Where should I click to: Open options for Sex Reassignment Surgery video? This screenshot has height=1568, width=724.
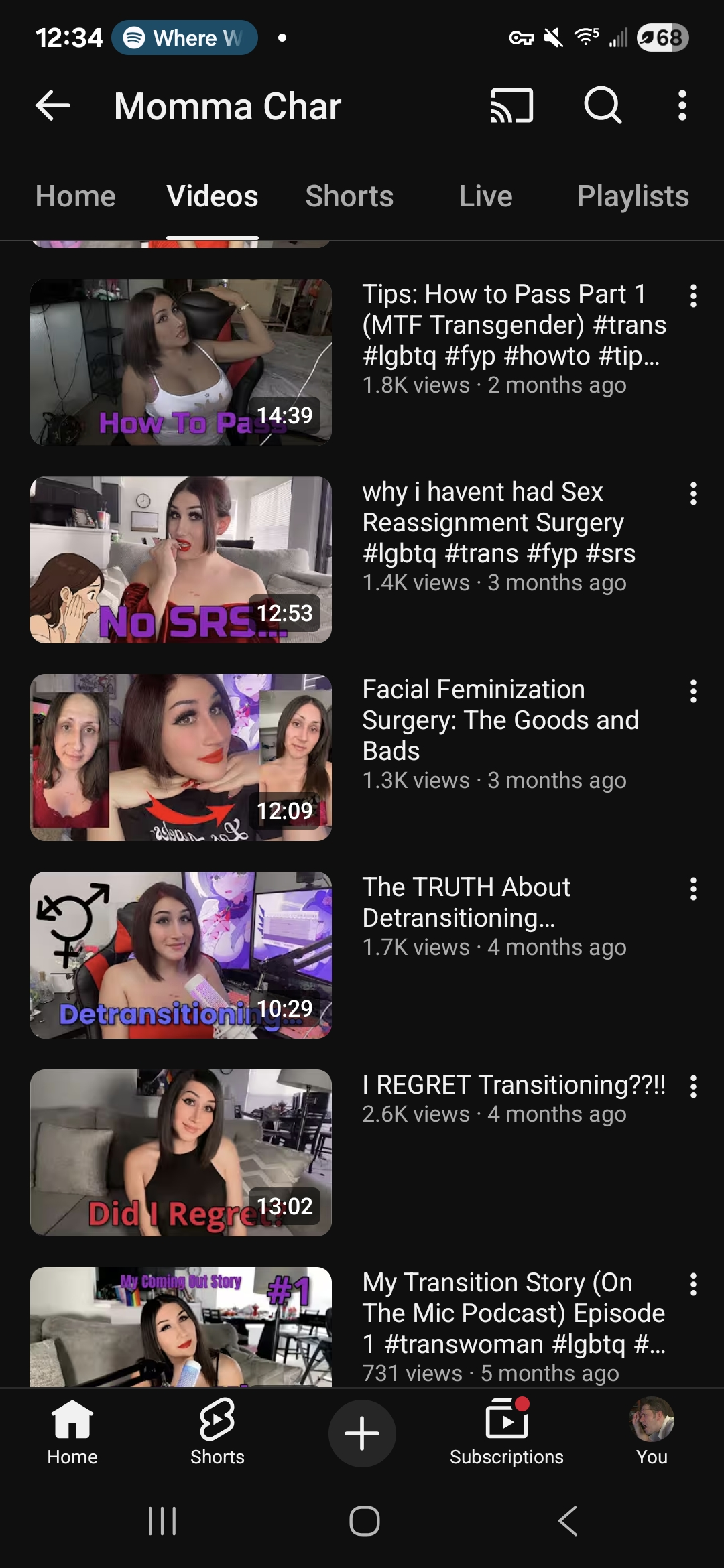pyautogui.click(x=693, y=494)
